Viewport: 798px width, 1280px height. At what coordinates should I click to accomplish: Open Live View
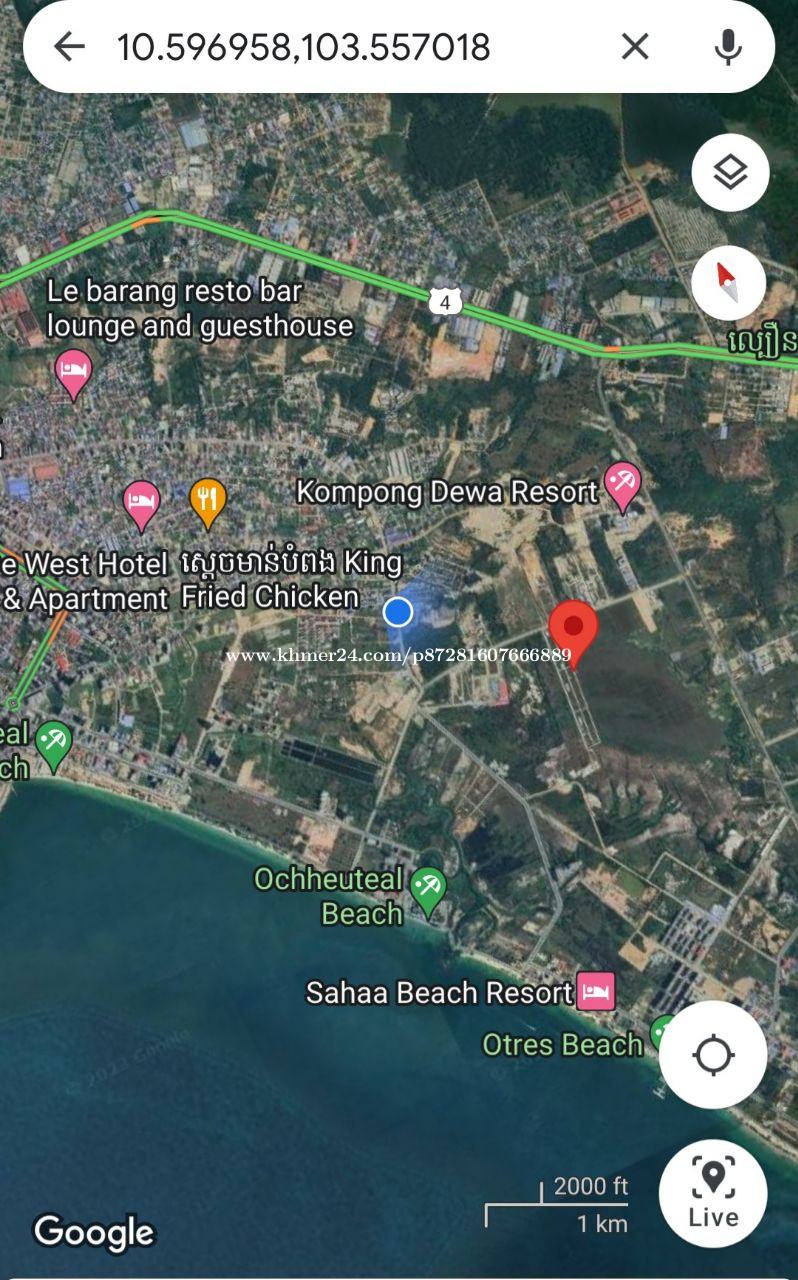coord(713,1194)
